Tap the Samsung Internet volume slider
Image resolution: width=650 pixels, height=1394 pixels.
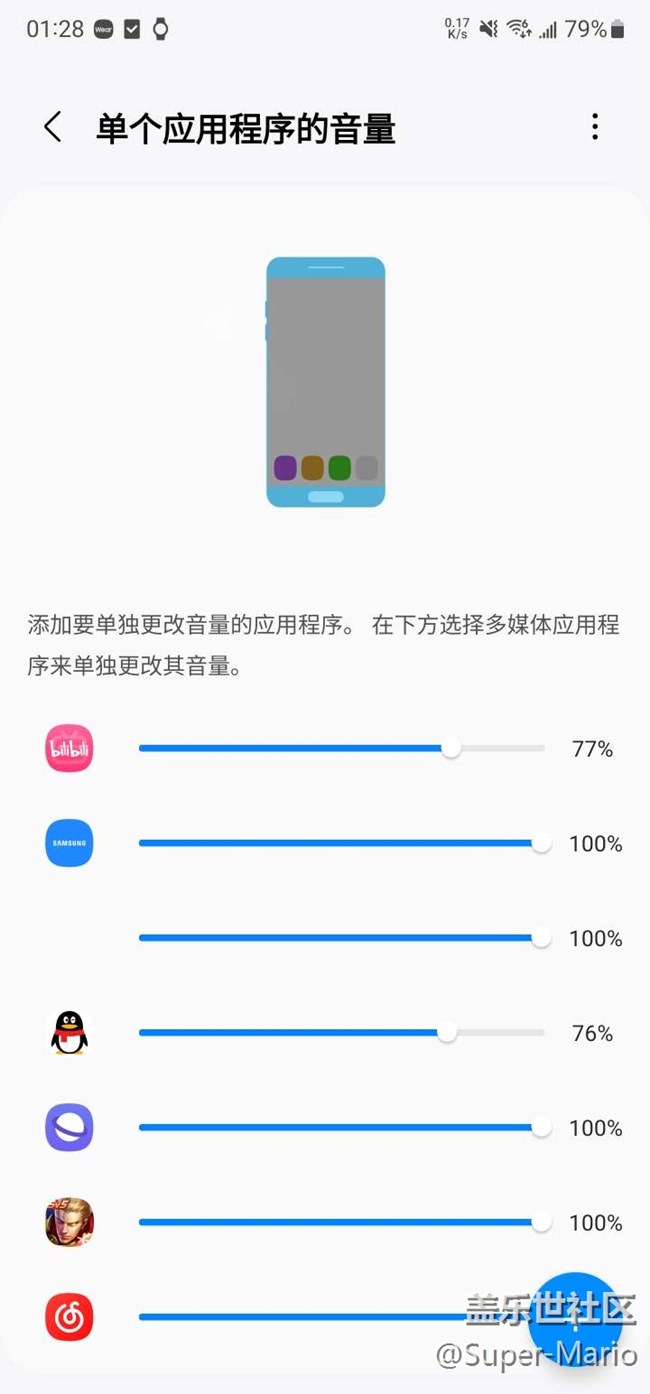tap(342, 1127)
